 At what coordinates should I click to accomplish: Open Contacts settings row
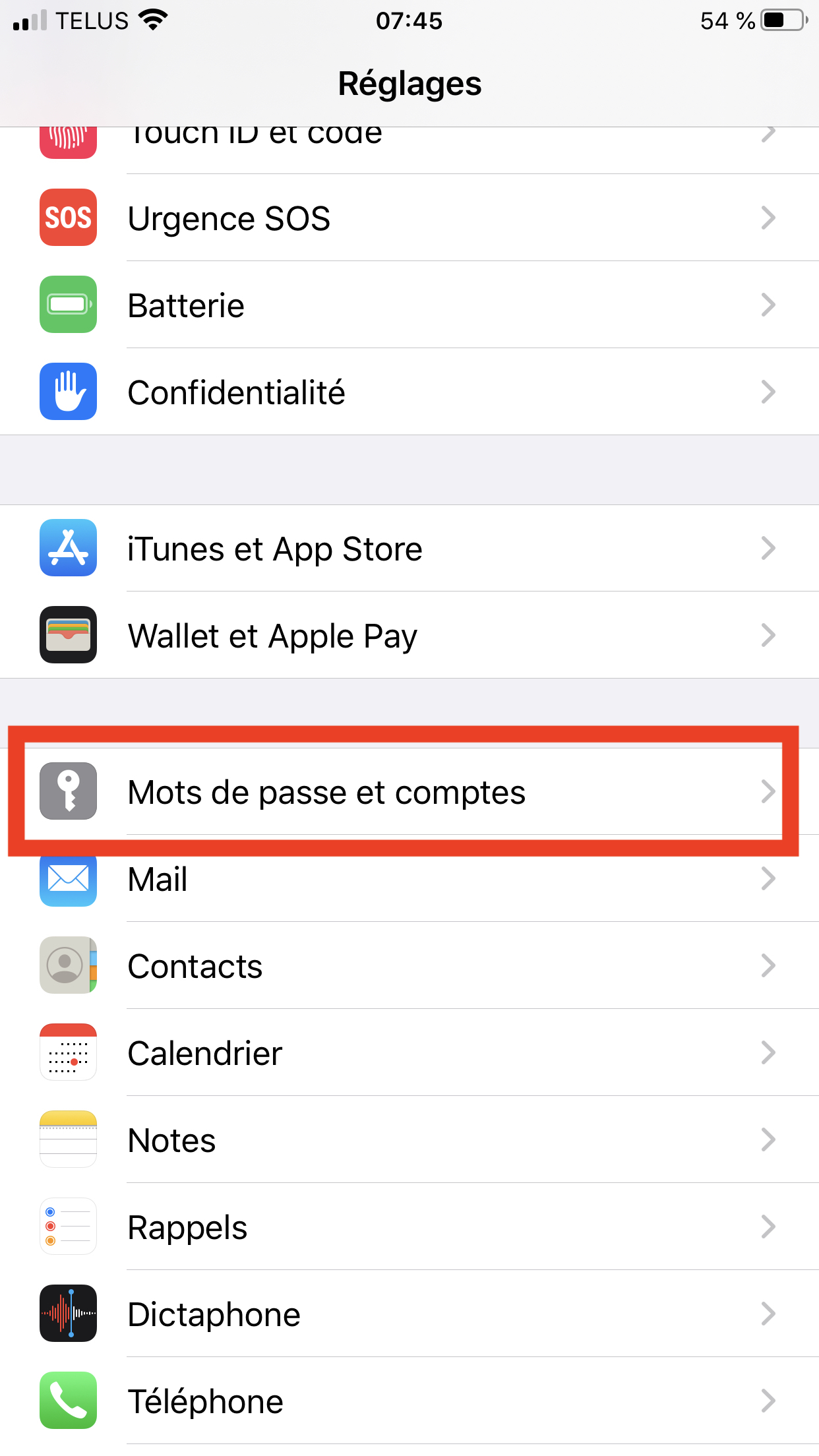pyautogui.click(x=409, y=966)
